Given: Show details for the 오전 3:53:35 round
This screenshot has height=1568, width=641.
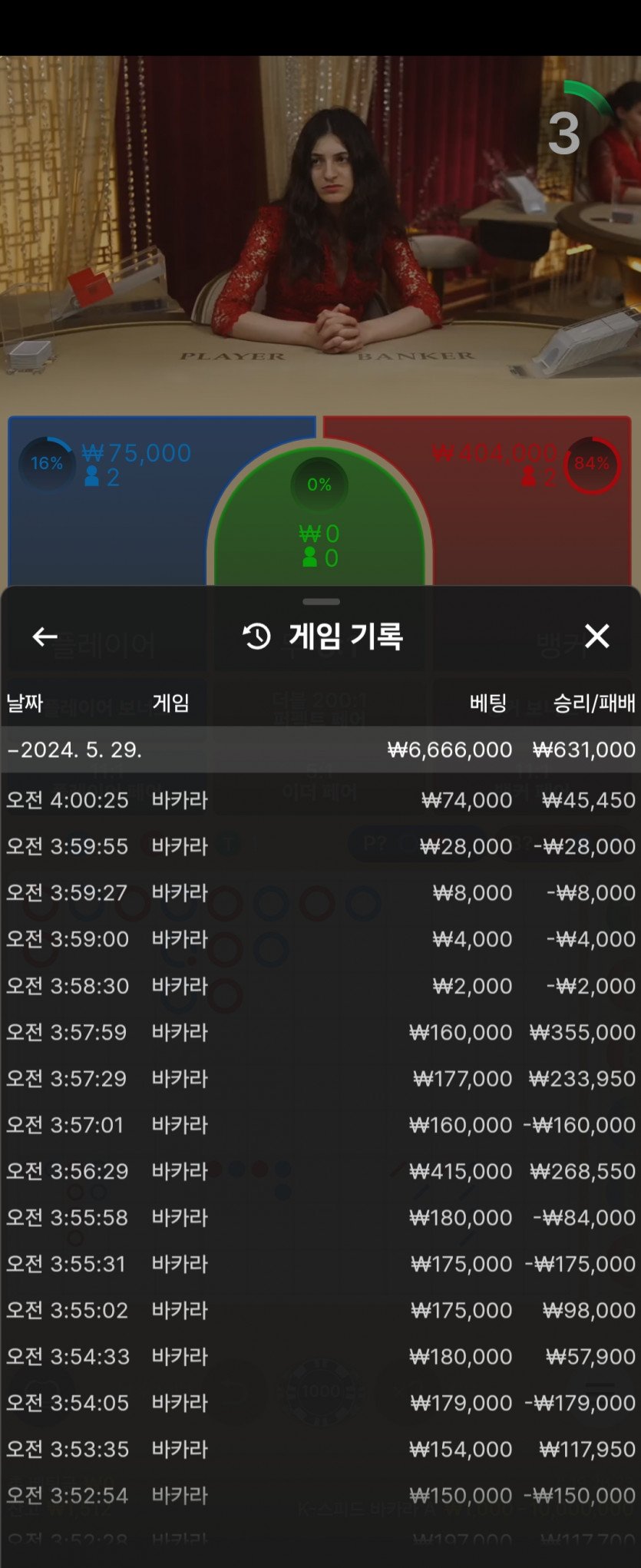Looking at the screenshot, I should click(320, 1449).
